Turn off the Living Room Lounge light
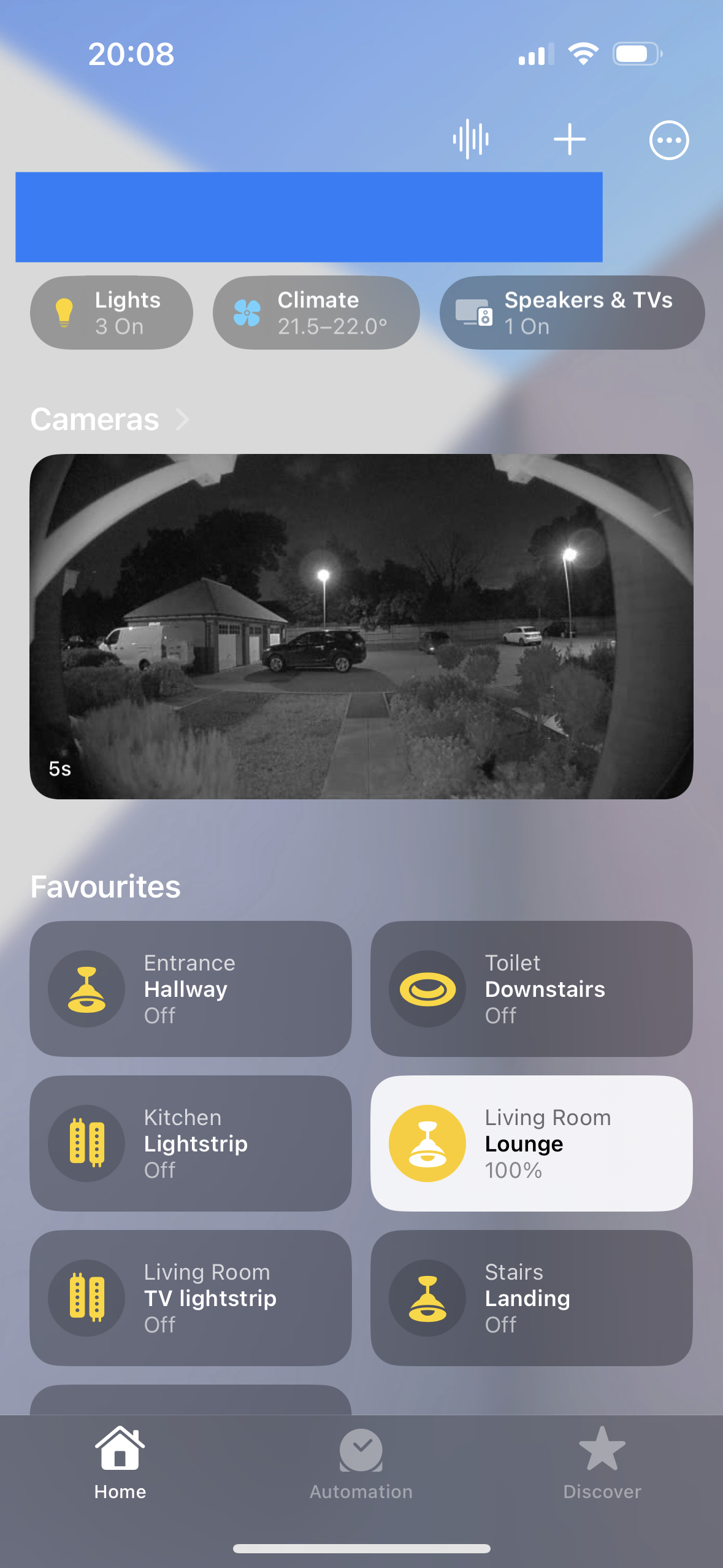This screenshot has height=1568, width=723. [x=427, y=1143]
